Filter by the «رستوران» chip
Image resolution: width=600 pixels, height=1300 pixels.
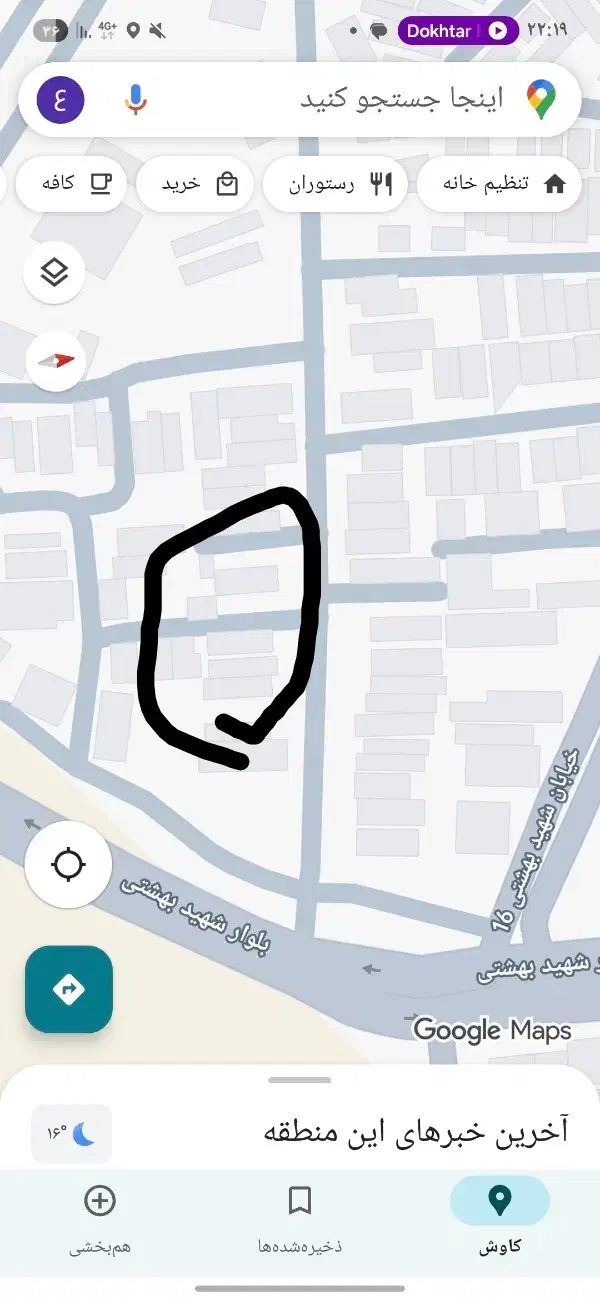click(x=334, y=184)
